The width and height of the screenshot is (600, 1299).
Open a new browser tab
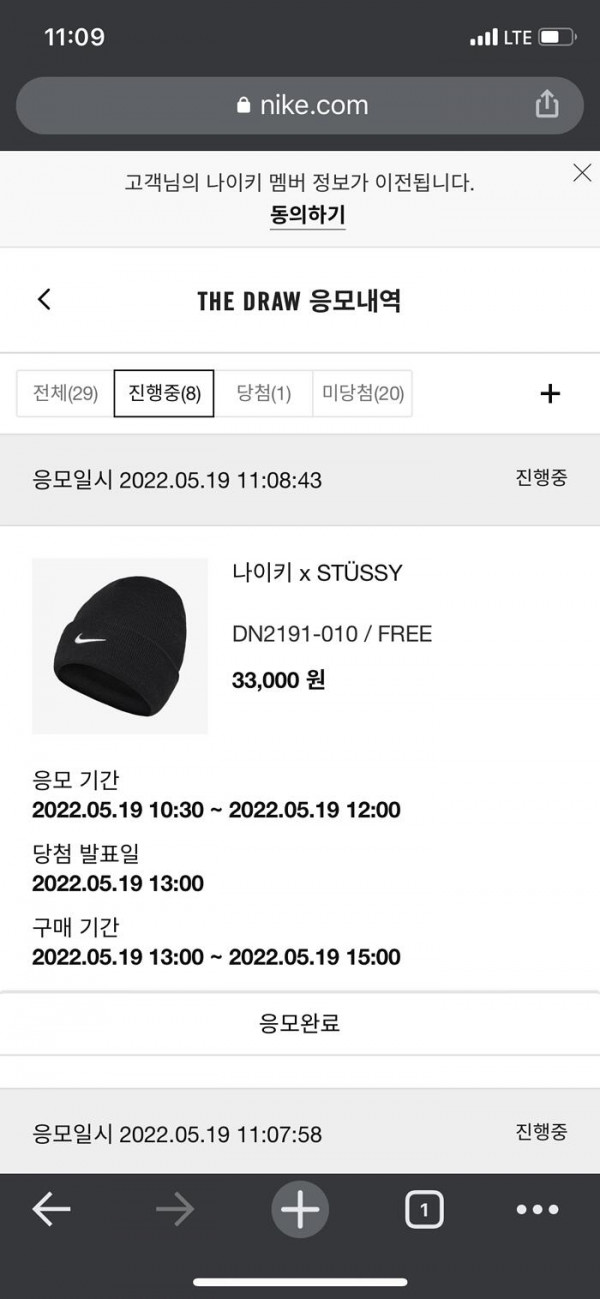[x=300, y=1211]
